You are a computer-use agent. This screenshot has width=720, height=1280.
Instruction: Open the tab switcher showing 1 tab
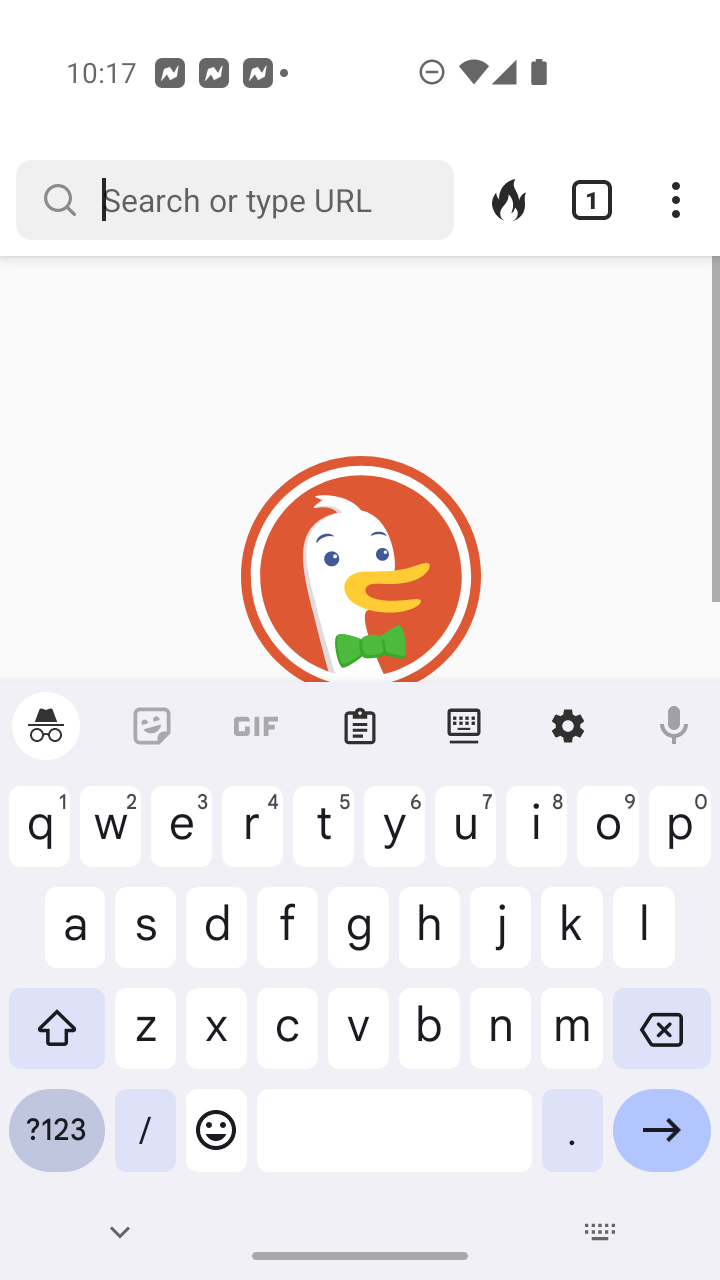pos(592,200)
